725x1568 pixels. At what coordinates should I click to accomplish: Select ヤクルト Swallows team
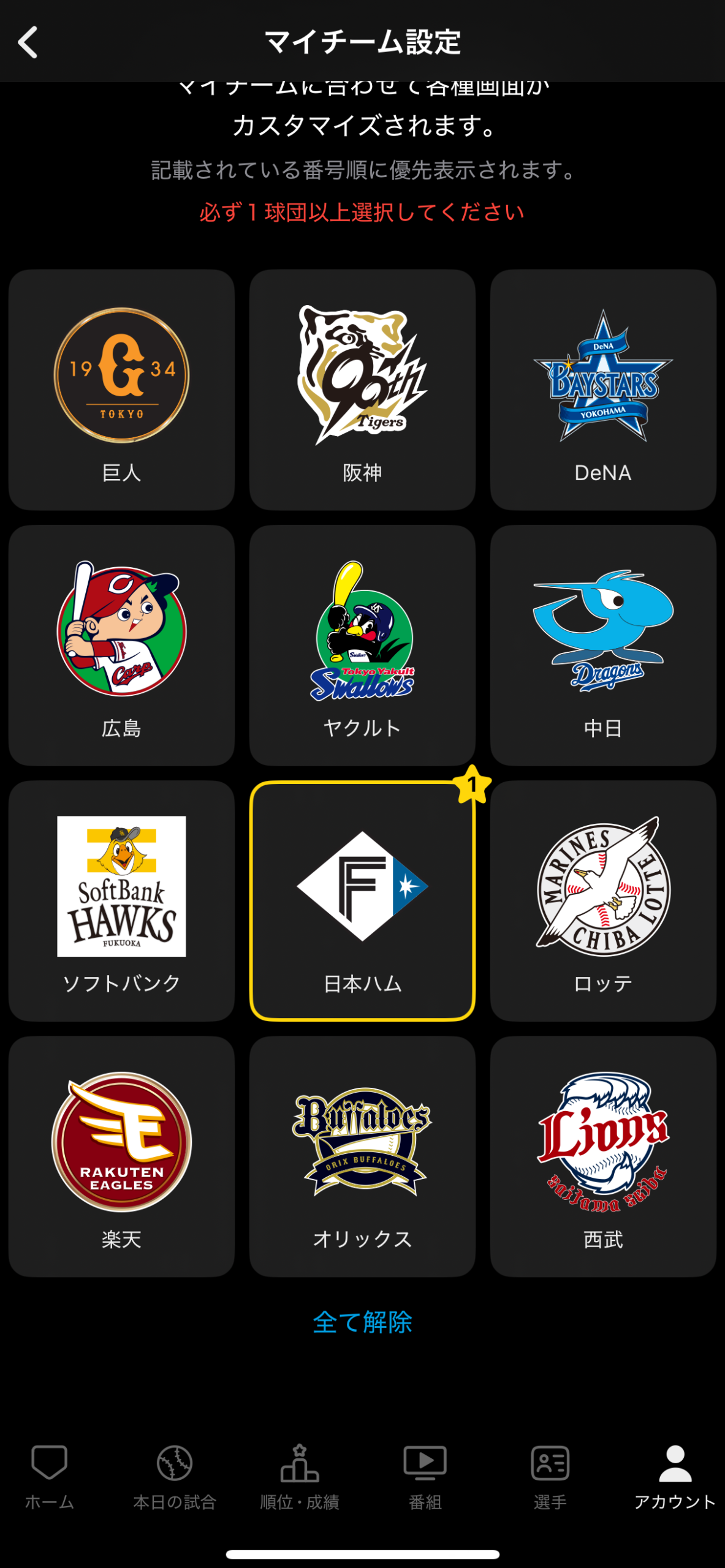[x=362, y=645]
